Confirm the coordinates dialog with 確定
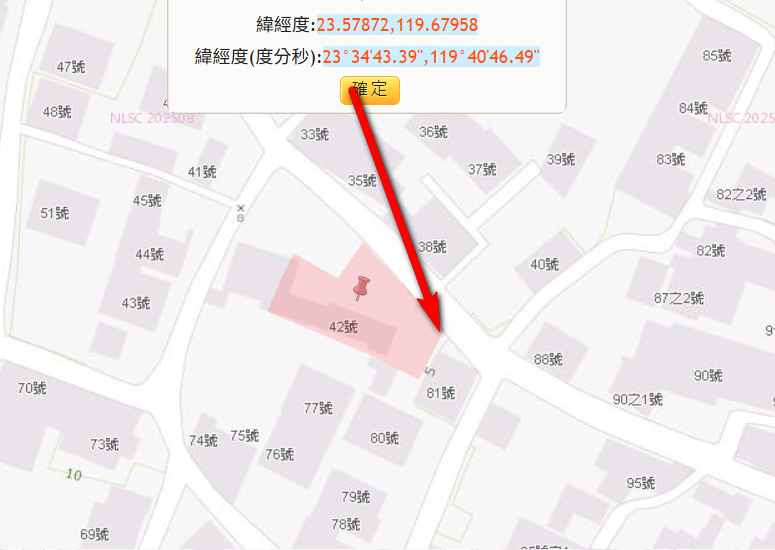 point(370,90)
